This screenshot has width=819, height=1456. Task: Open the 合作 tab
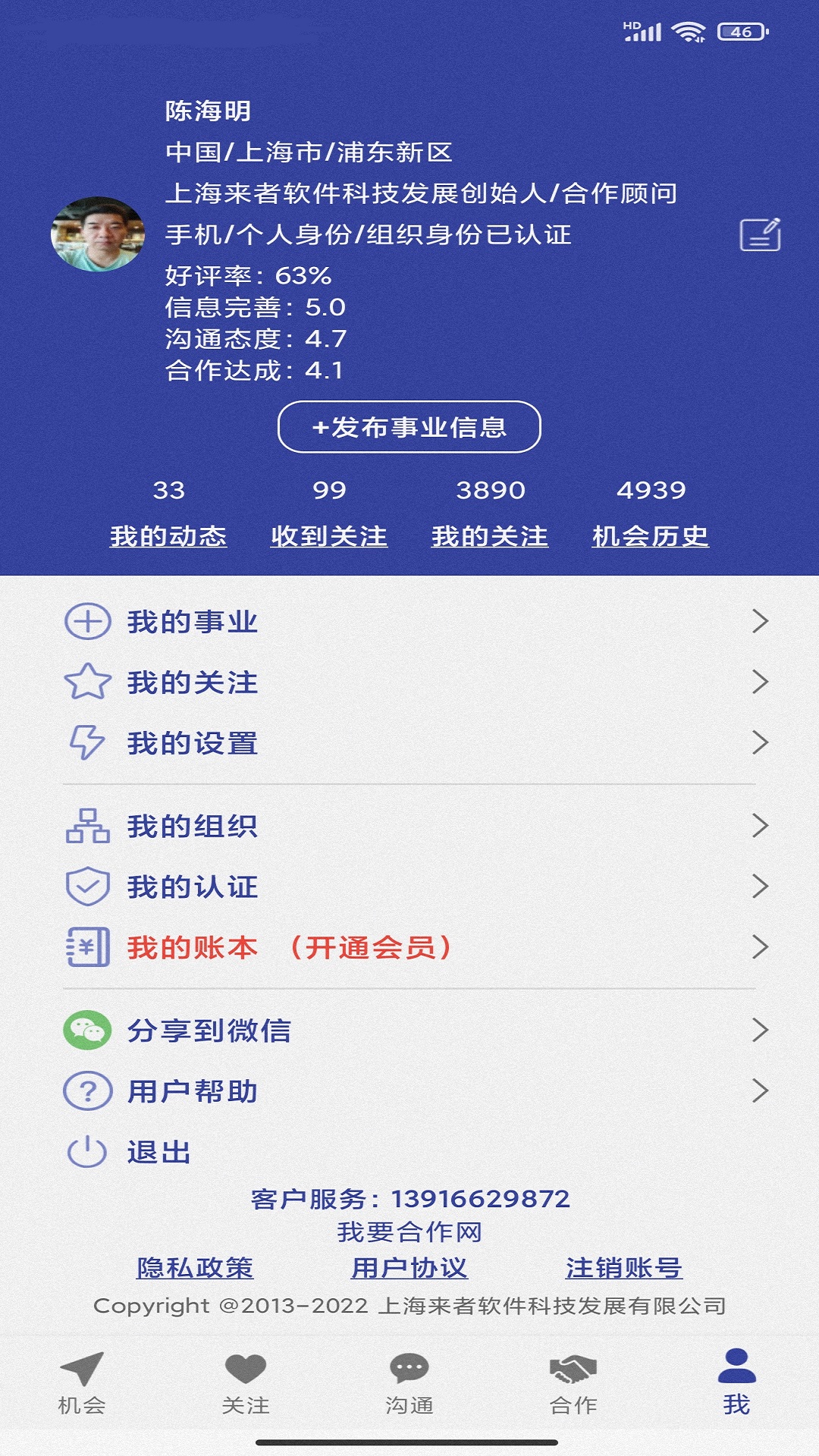[573, 1403]
